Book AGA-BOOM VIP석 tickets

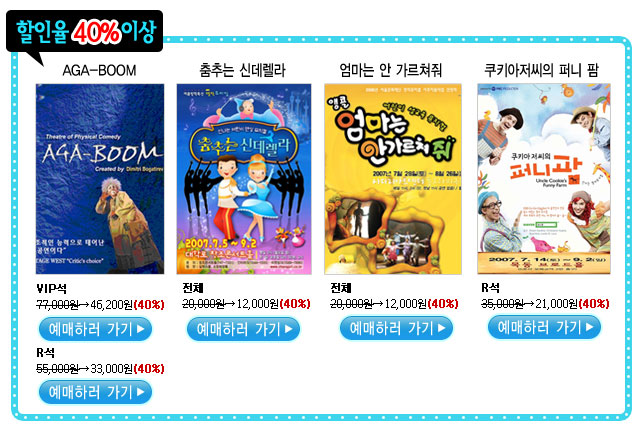95,328
